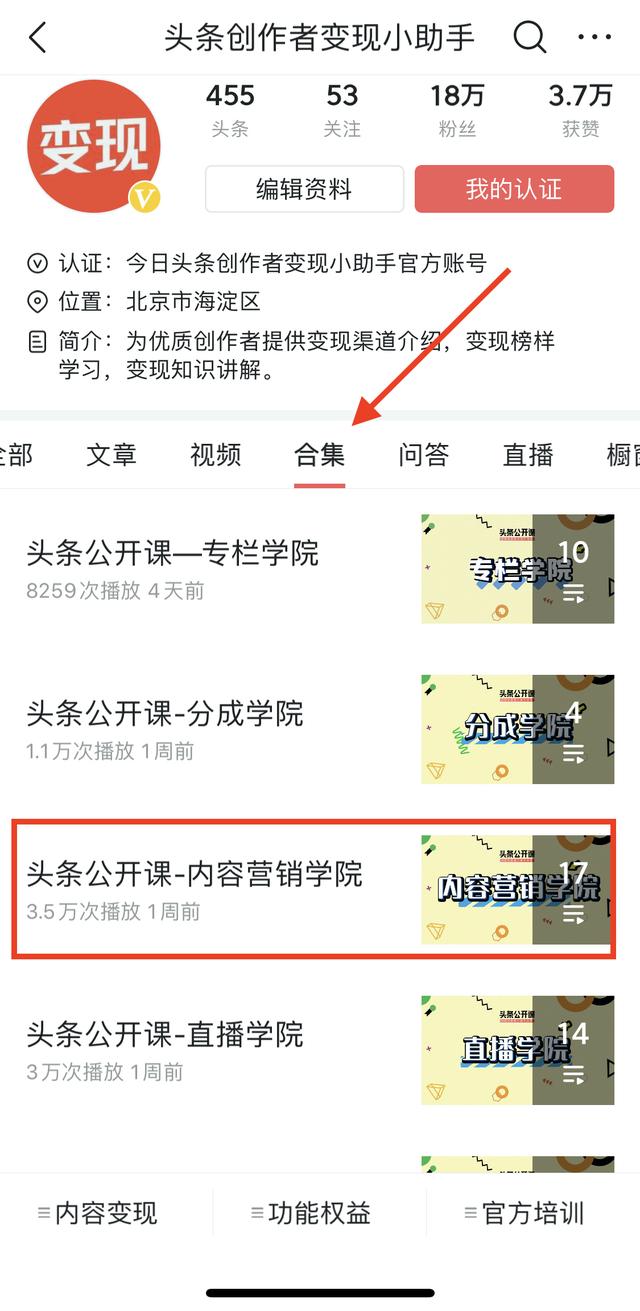Open 我的认证 button
The height and width of the screenshot is (1311, 640).
(514, 189)
